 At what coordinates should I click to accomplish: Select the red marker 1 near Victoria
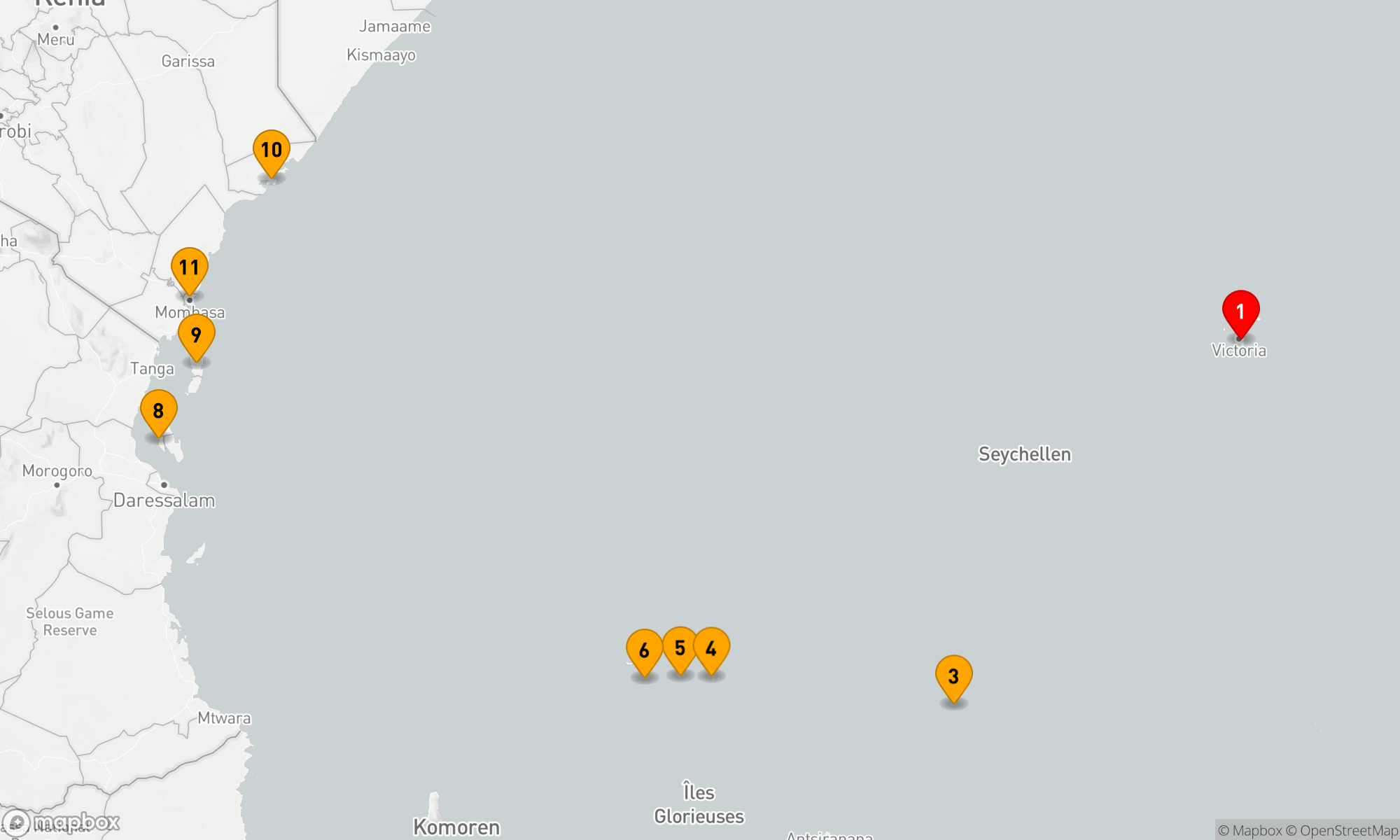(1240, 311)
